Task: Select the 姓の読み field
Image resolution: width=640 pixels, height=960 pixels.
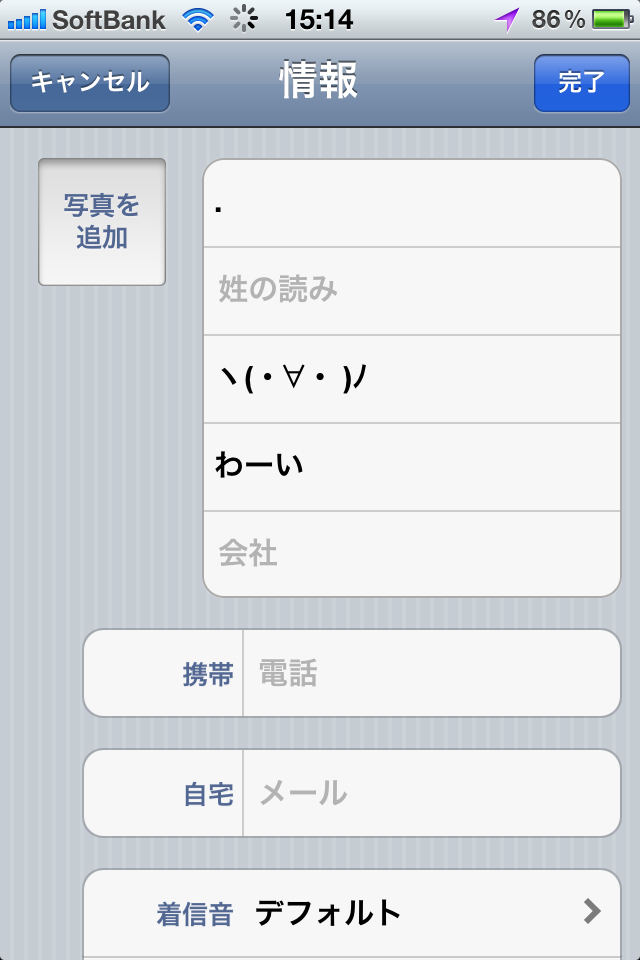Action: click(x=412, y=291)
